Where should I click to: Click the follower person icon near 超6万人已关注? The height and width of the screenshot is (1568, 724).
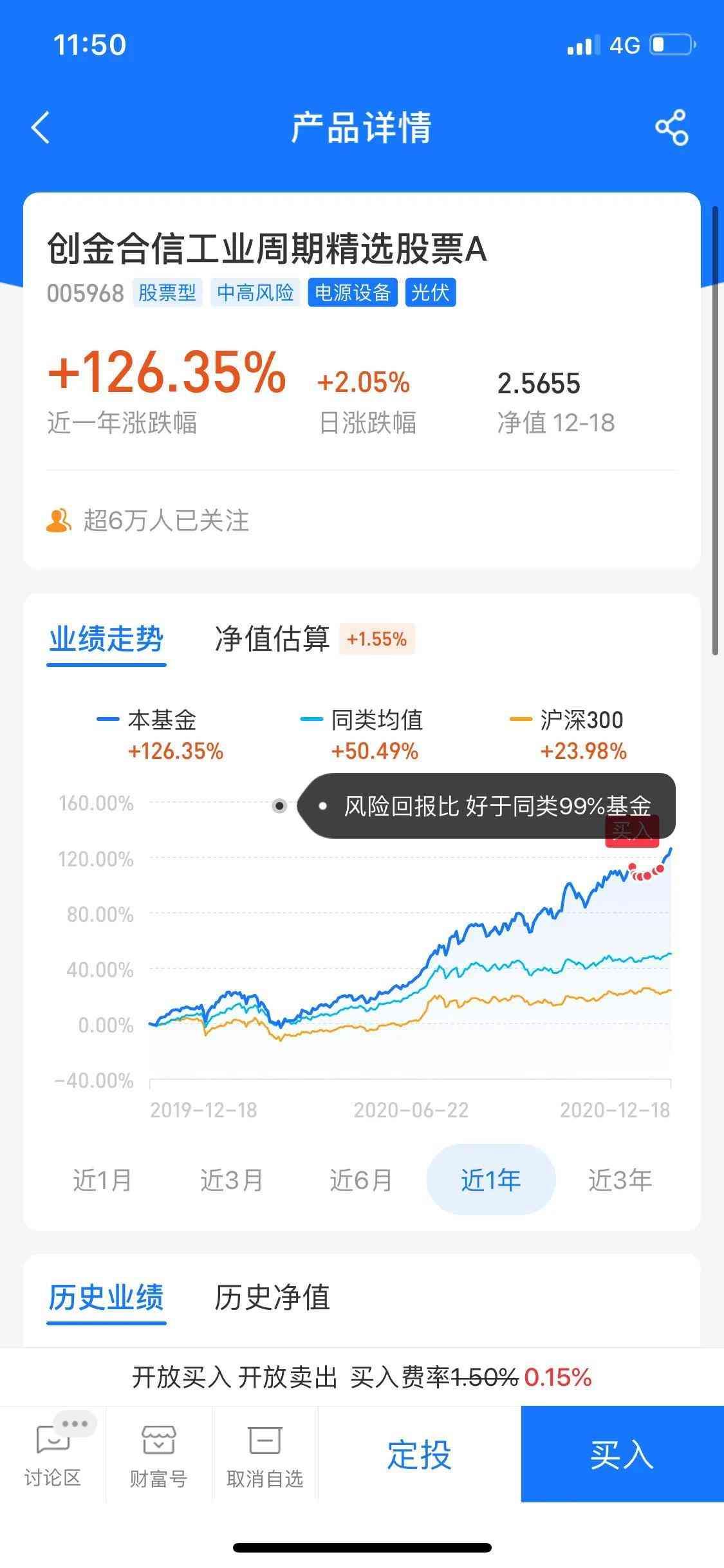[59, 521]
